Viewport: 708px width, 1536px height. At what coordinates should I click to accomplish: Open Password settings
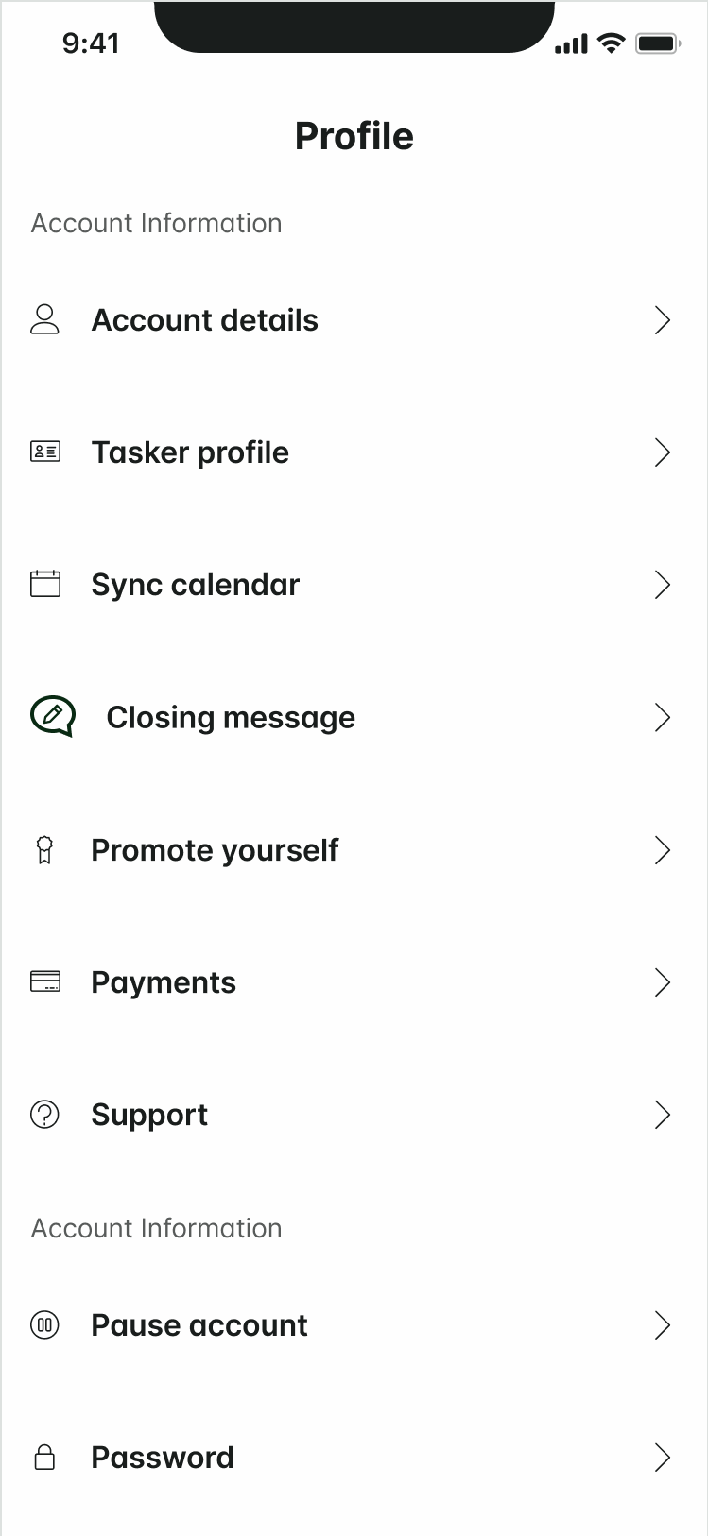[x=354, y=1458]
